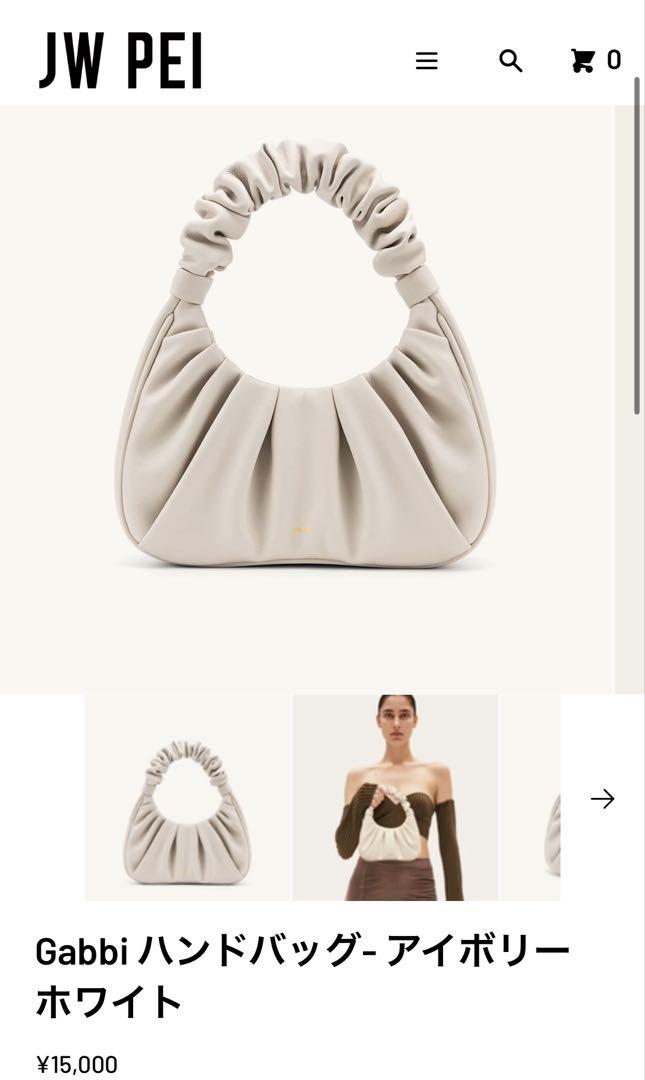The image size is (645, 1080).
Task: Go to the JW PEI home page
Action: coord(121,61)
